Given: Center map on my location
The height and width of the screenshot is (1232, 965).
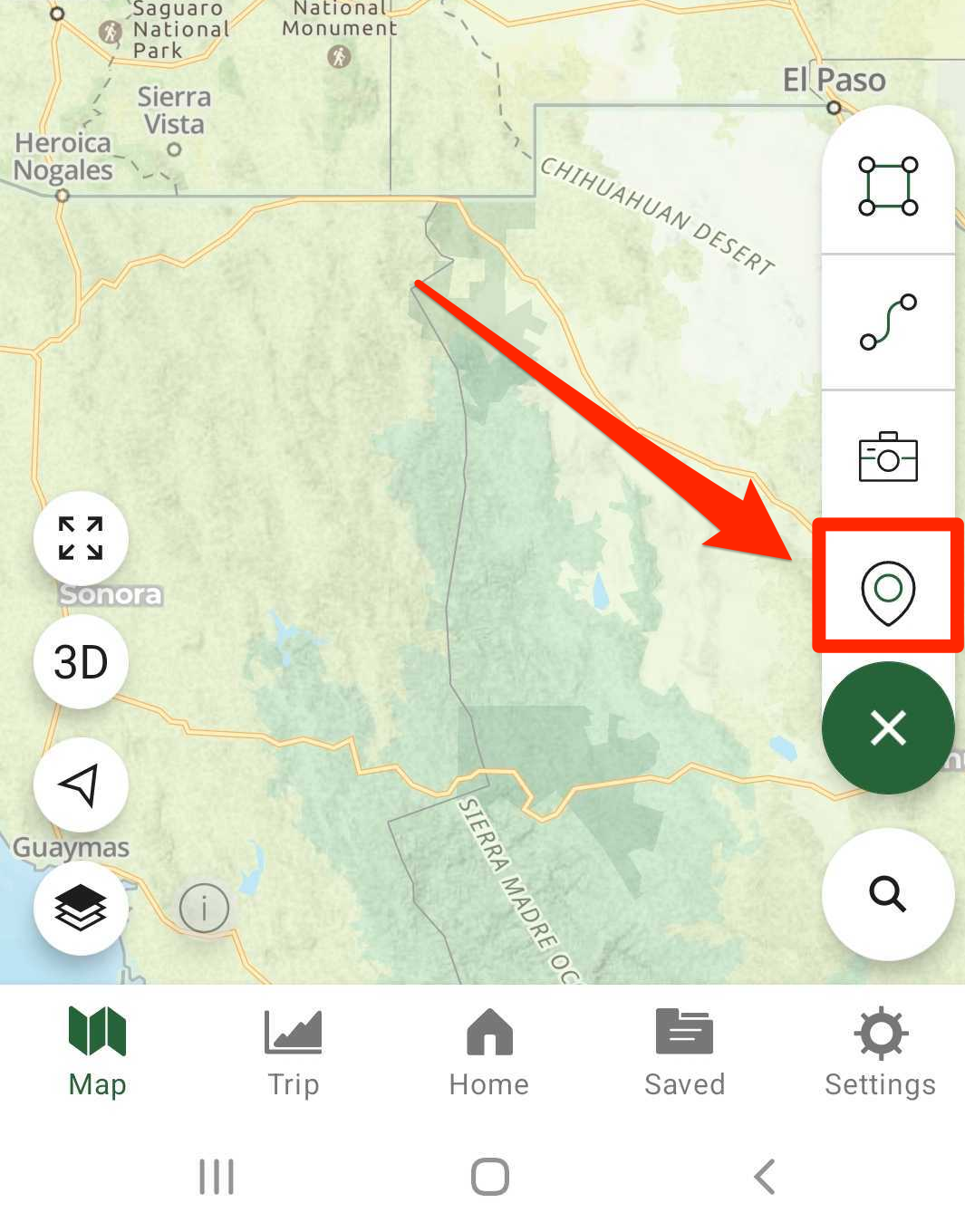Looking at the screenshot, I should [81, 784].
